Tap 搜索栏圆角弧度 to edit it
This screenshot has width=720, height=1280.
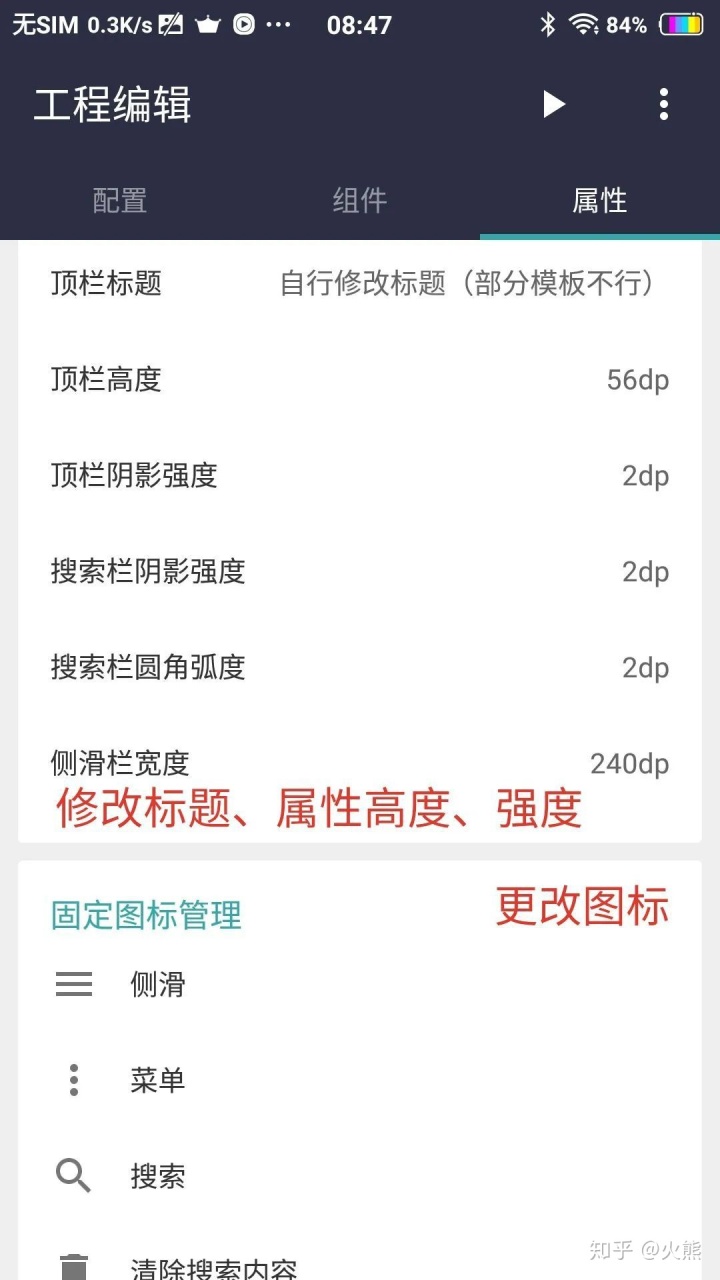[360, 667]
